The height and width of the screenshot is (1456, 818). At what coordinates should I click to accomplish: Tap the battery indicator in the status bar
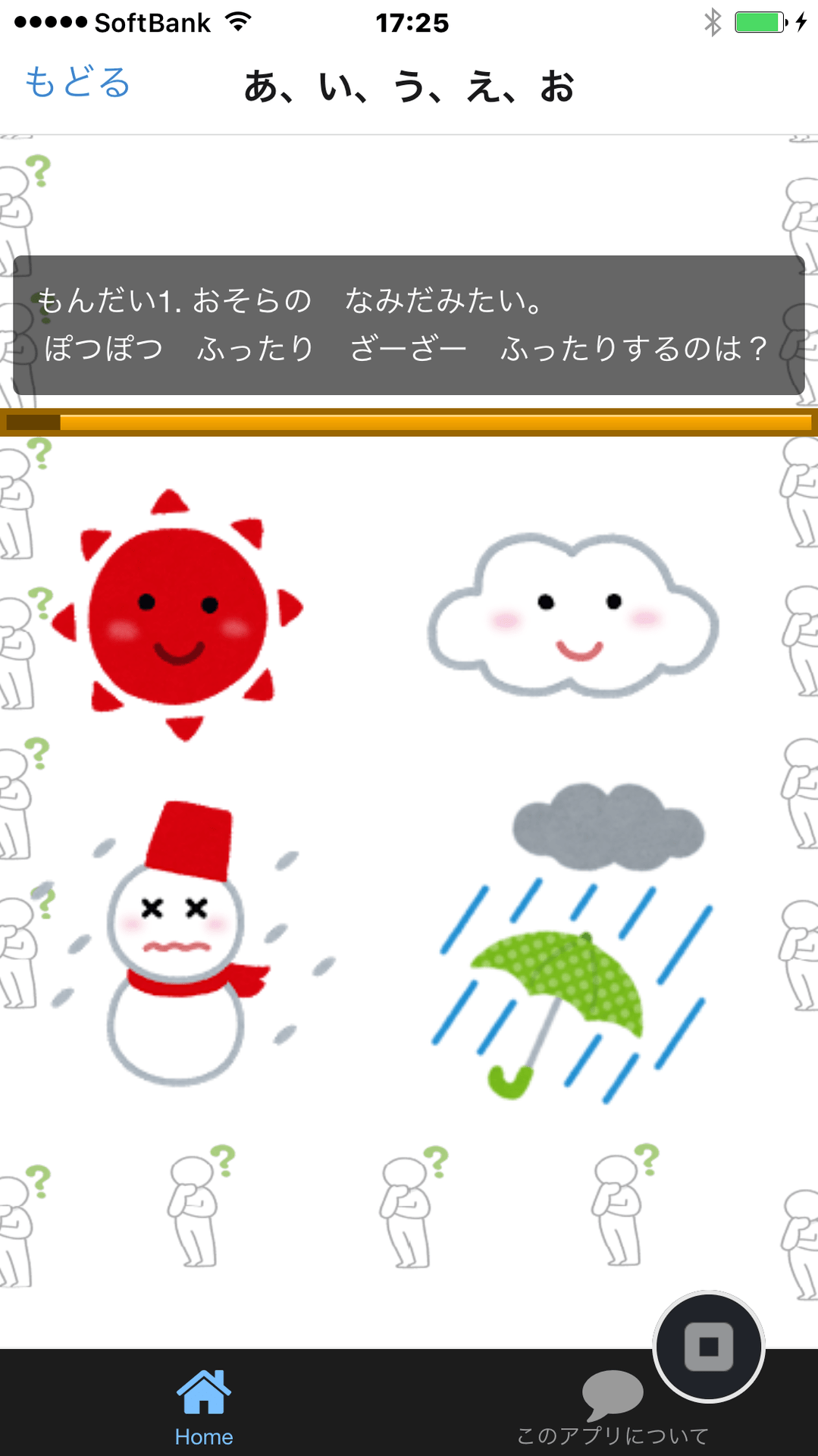758,22
